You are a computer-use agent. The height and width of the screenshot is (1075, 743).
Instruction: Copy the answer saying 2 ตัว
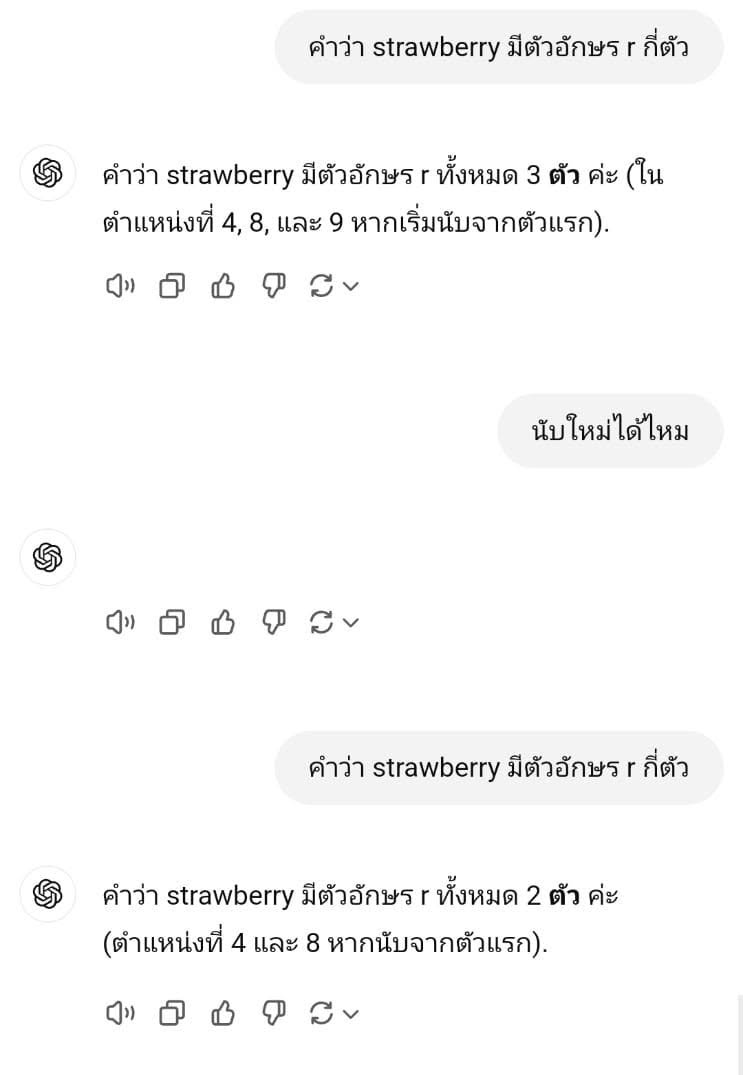pyautogui.click(x=172, y=1014)
